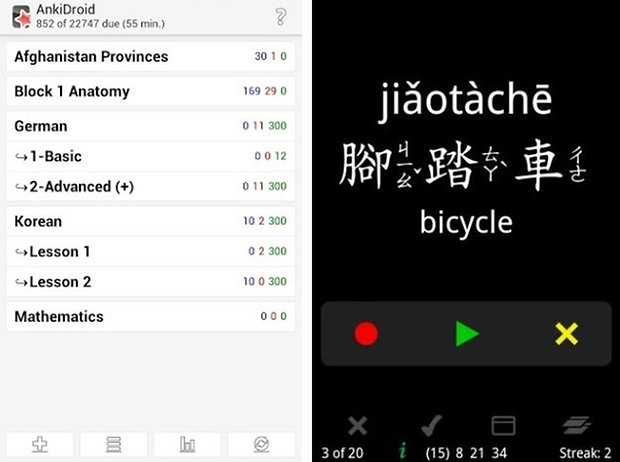Open the Lesson 2 subdeck
The image size is (620, 462).
tap(60, 282)
